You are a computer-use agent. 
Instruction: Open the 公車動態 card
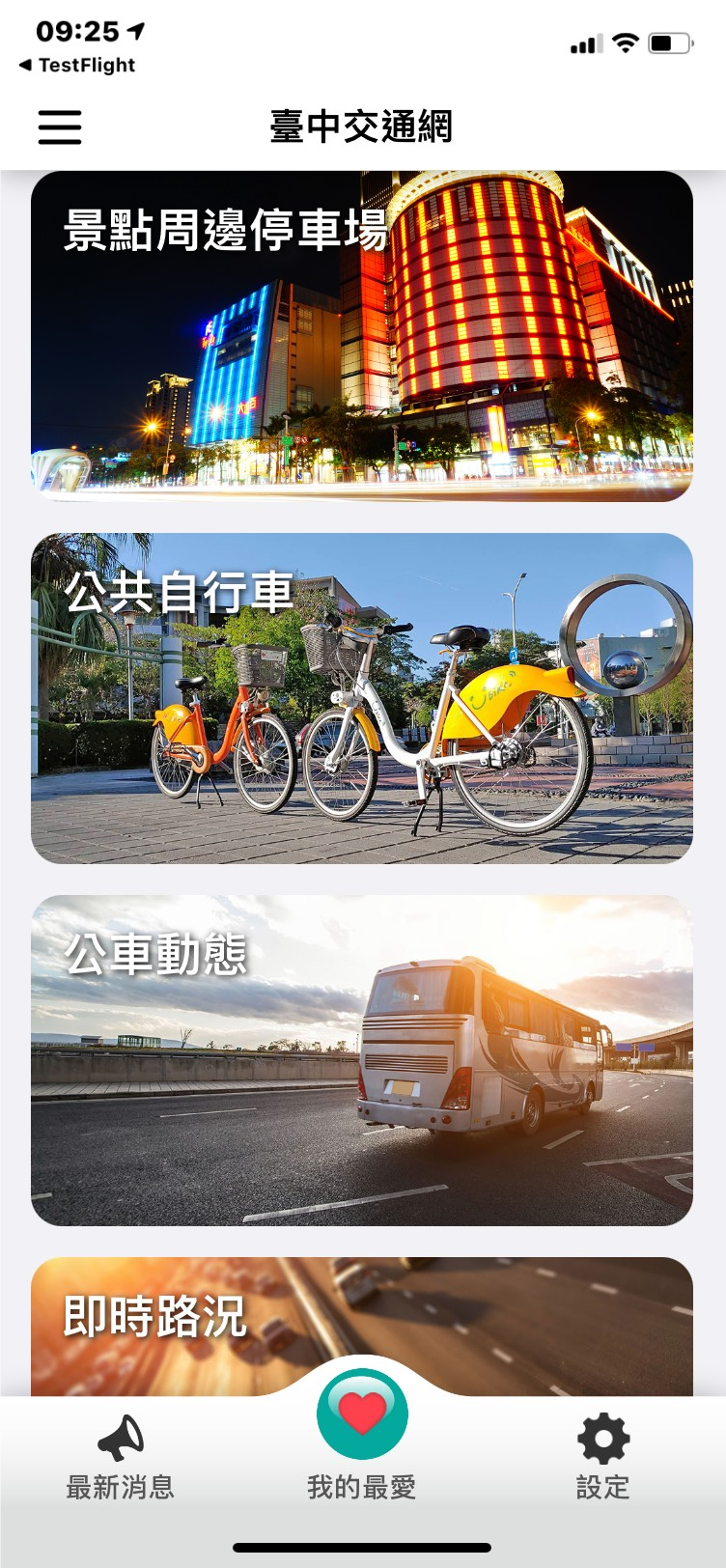(362, 1060)
